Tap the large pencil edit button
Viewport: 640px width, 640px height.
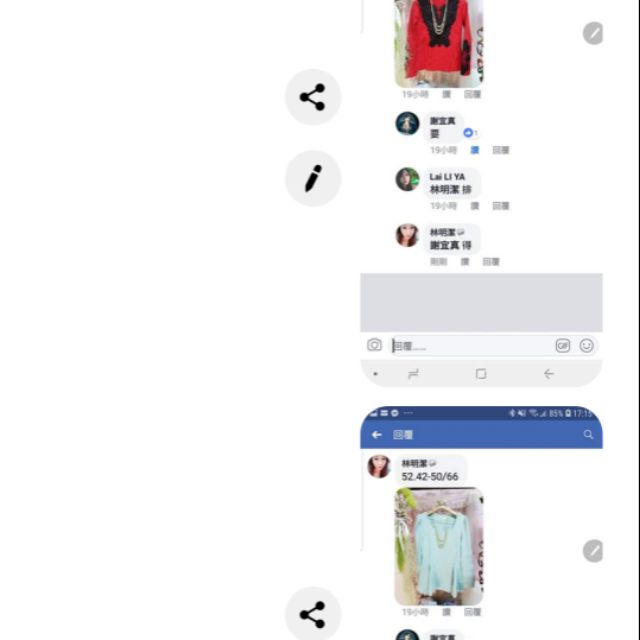(313, 178)
